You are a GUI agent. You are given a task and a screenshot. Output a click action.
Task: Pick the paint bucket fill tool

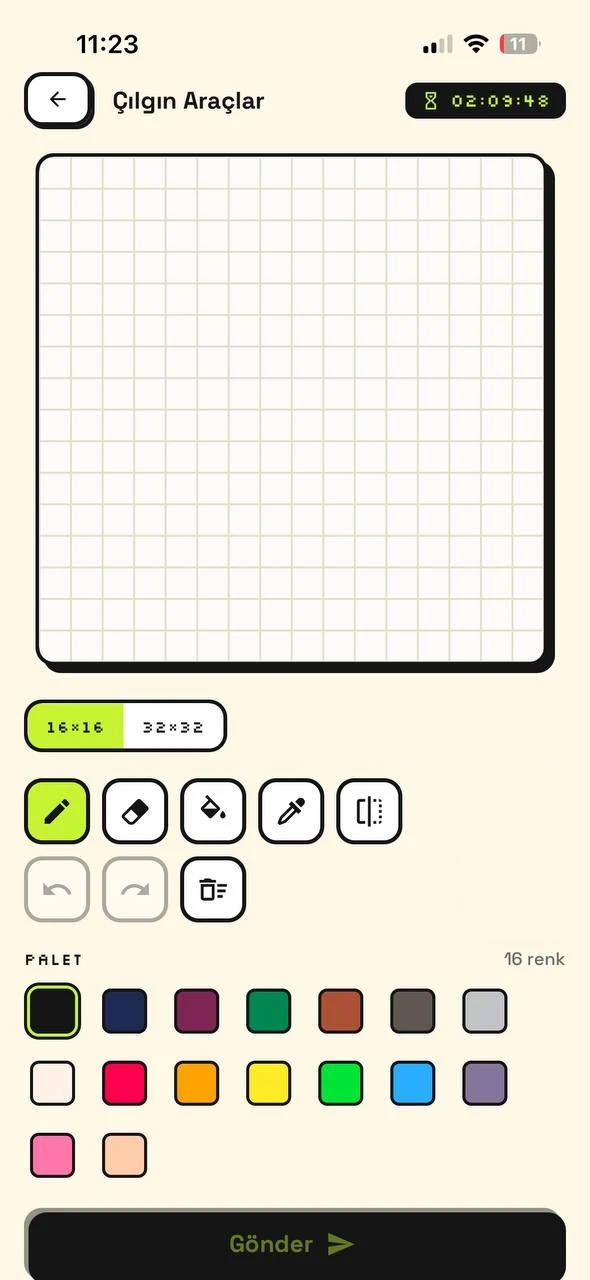[213, 811]
